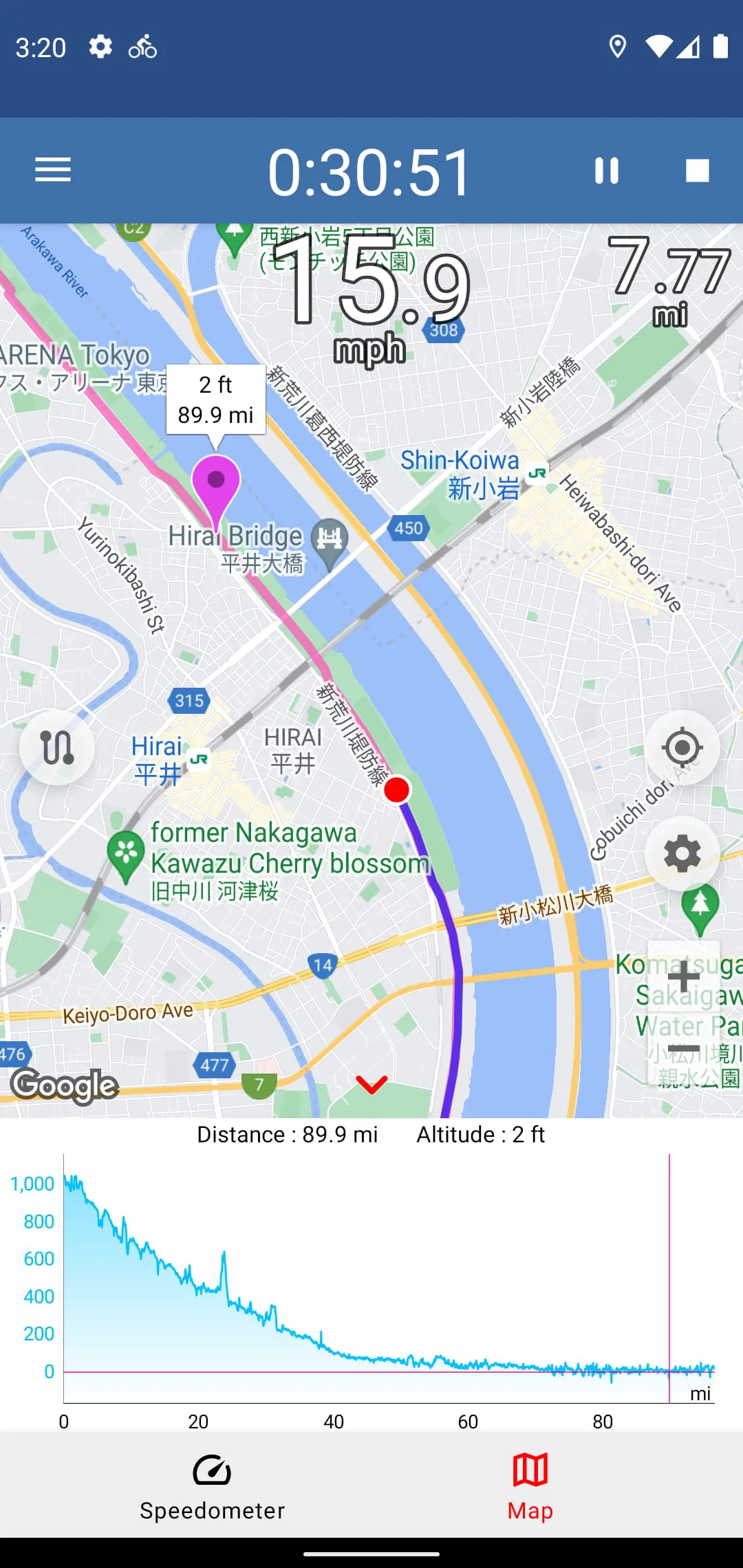Open map settings gear
Image resolution: width=743 pixels, height=1568 pixels.
point(682,854)
